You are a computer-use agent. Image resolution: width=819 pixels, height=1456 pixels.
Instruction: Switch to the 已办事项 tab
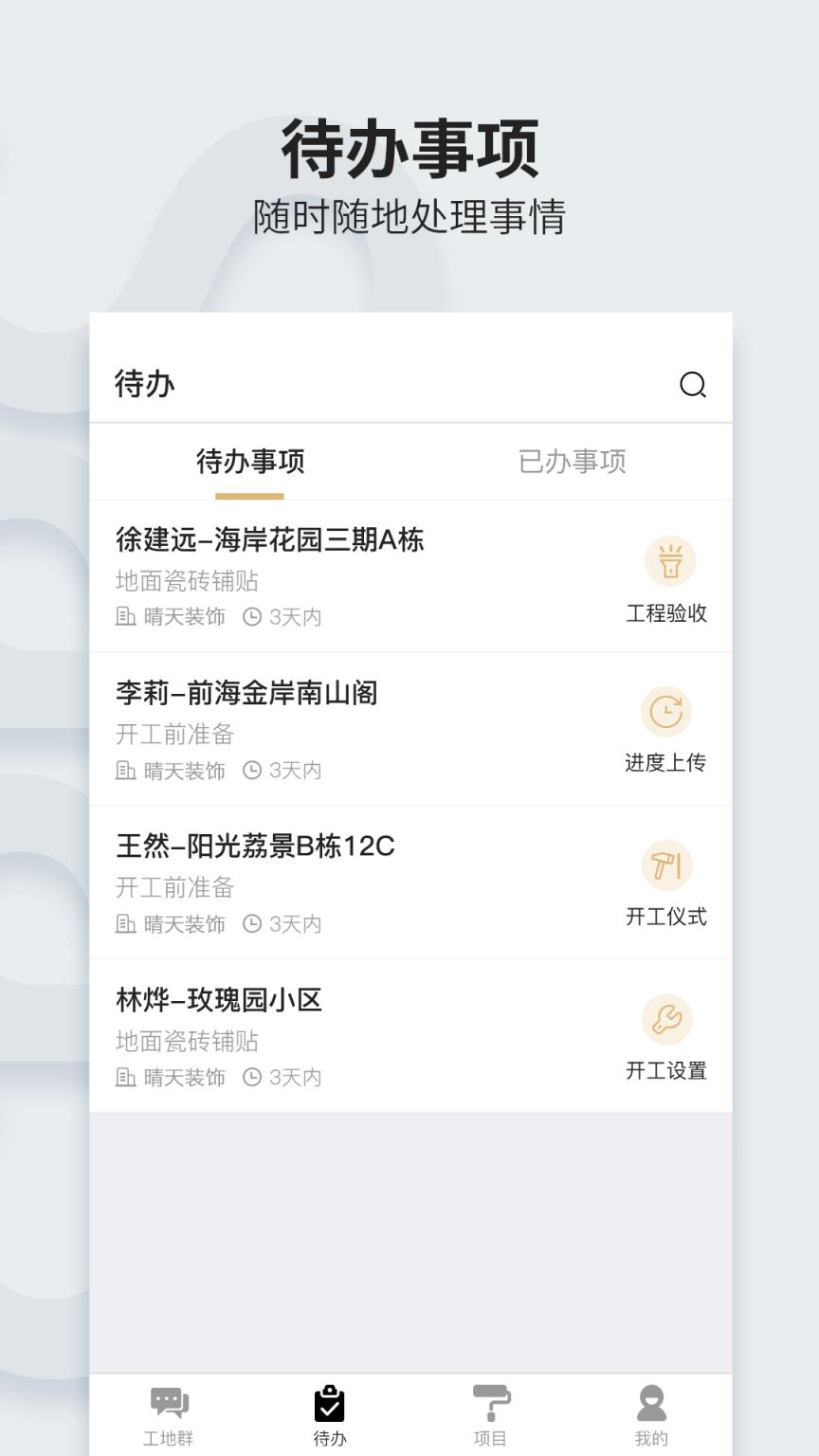click(573, 462)
